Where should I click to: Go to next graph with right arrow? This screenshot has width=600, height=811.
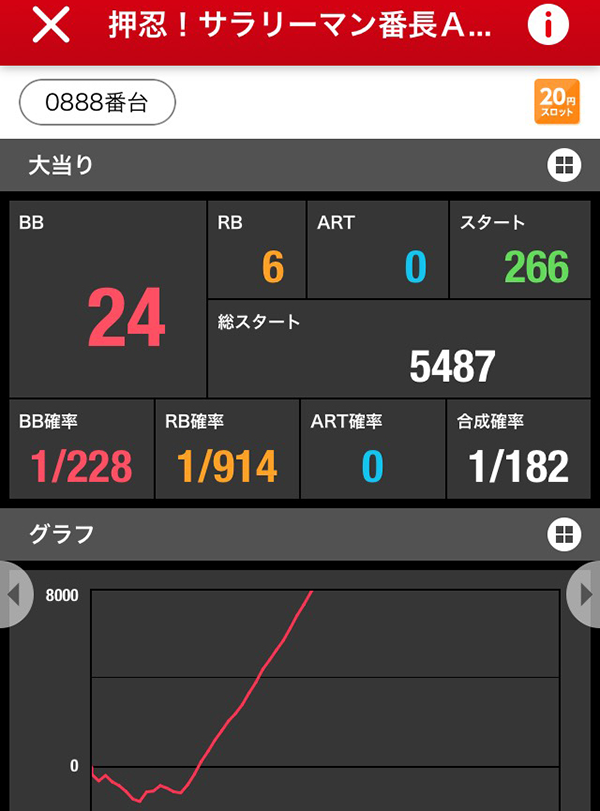[586, 595]
